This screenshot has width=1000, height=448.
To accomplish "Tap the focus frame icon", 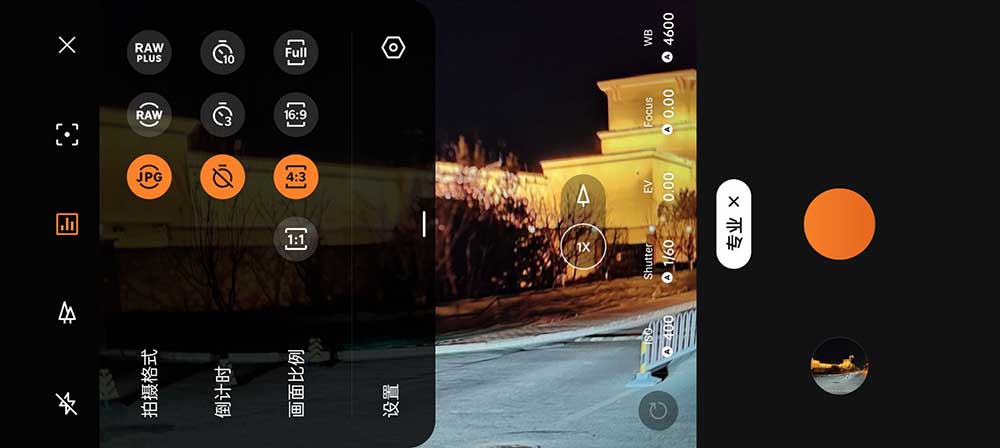I will click(x=67, y=135).
